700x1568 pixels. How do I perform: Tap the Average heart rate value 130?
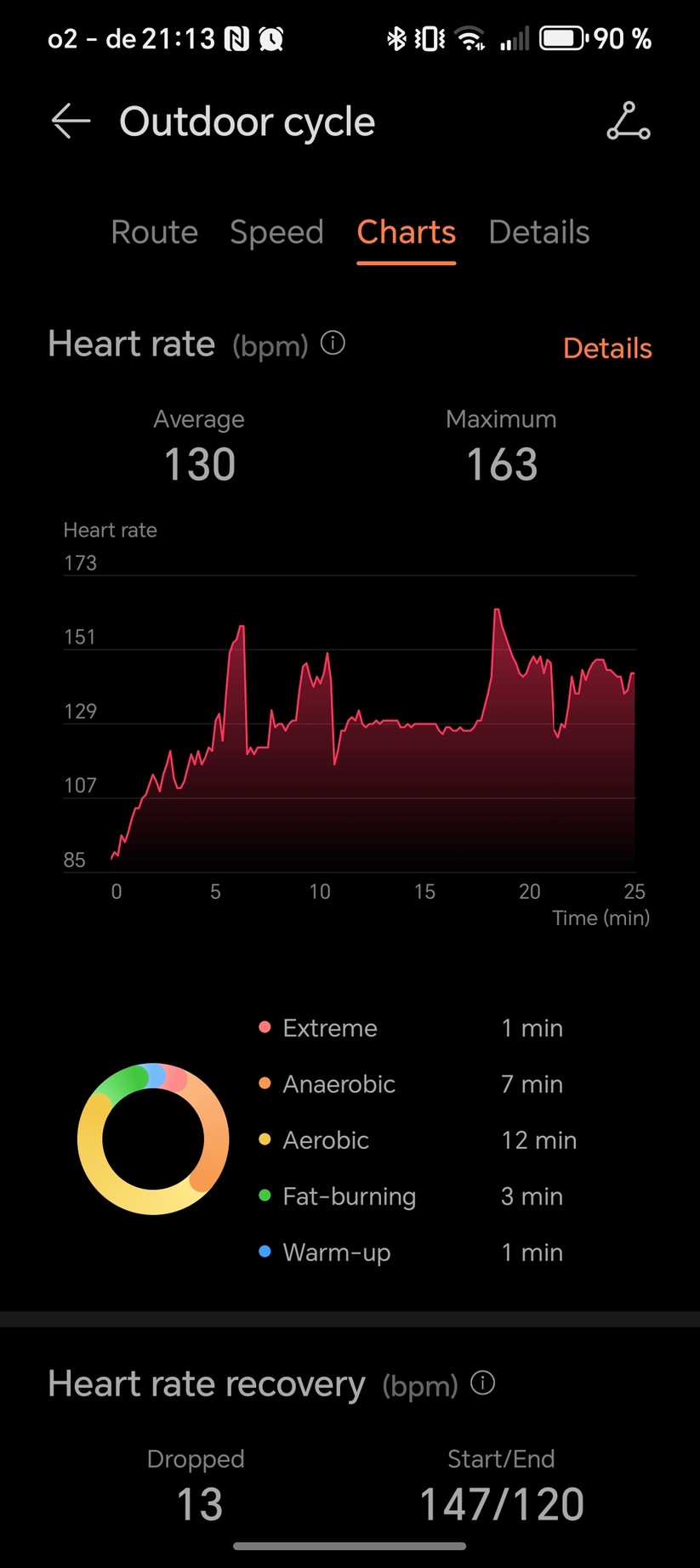point(199,463)
